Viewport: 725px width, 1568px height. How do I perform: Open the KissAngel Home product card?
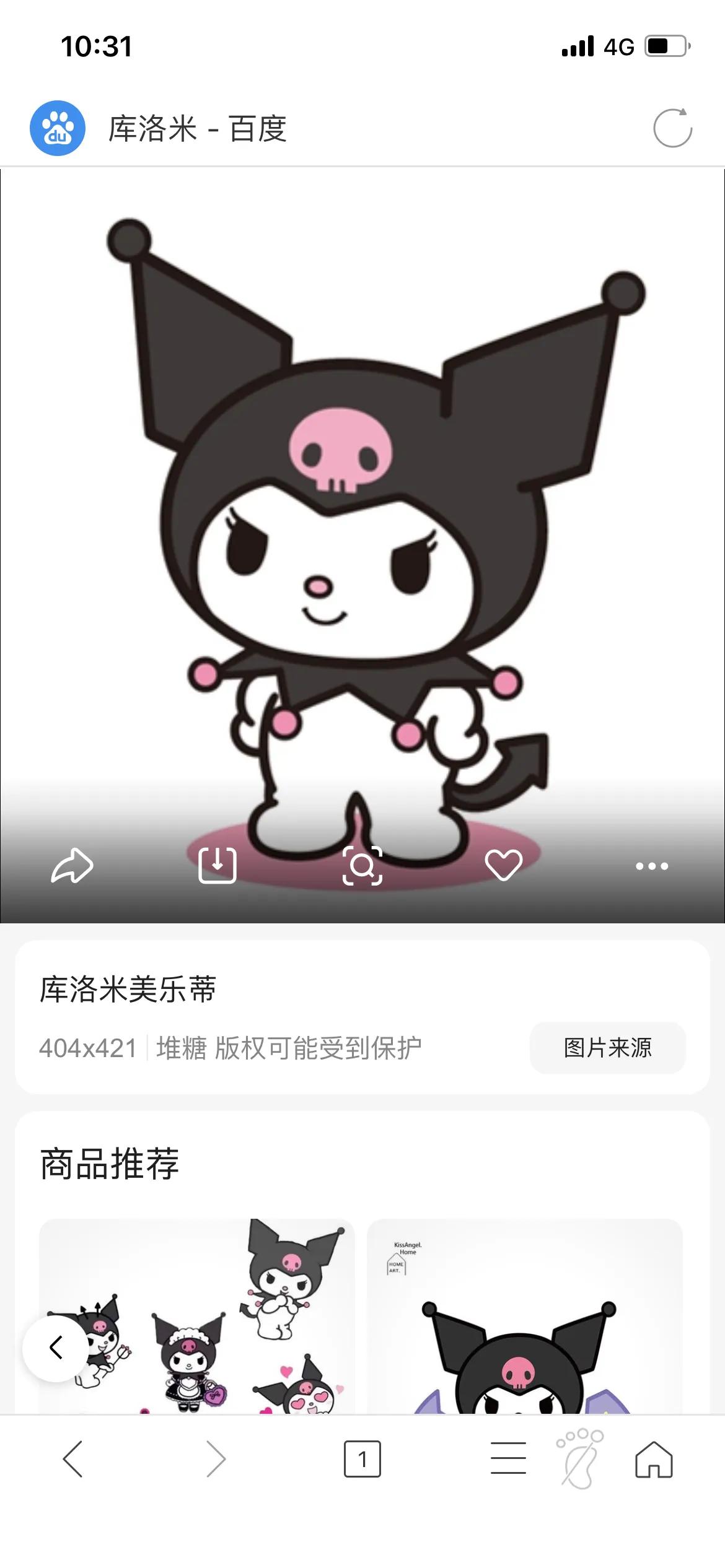point(524,1319)
